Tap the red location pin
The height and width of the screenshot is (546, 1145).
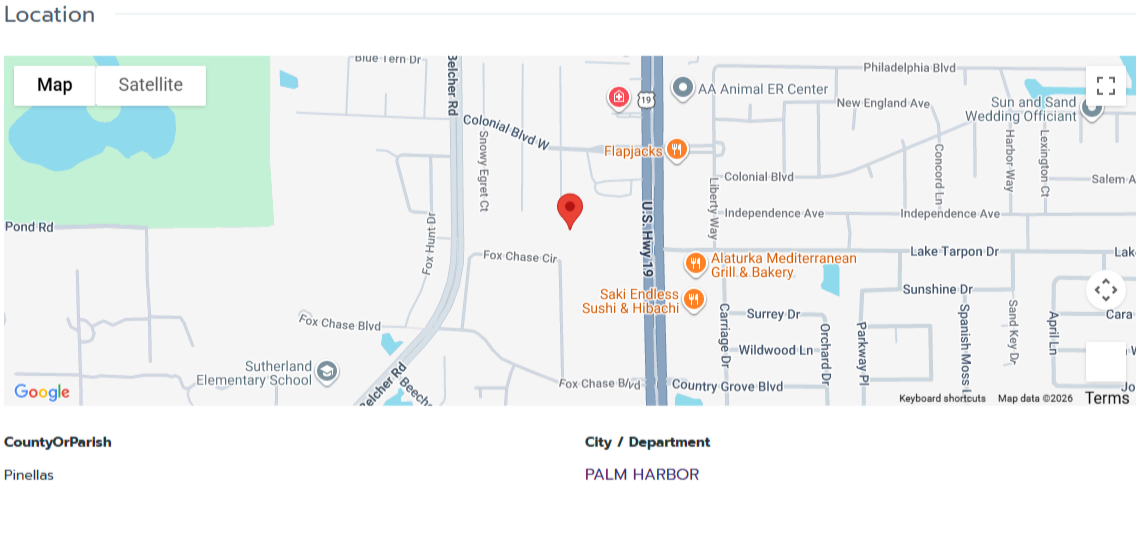pos(570,210)
